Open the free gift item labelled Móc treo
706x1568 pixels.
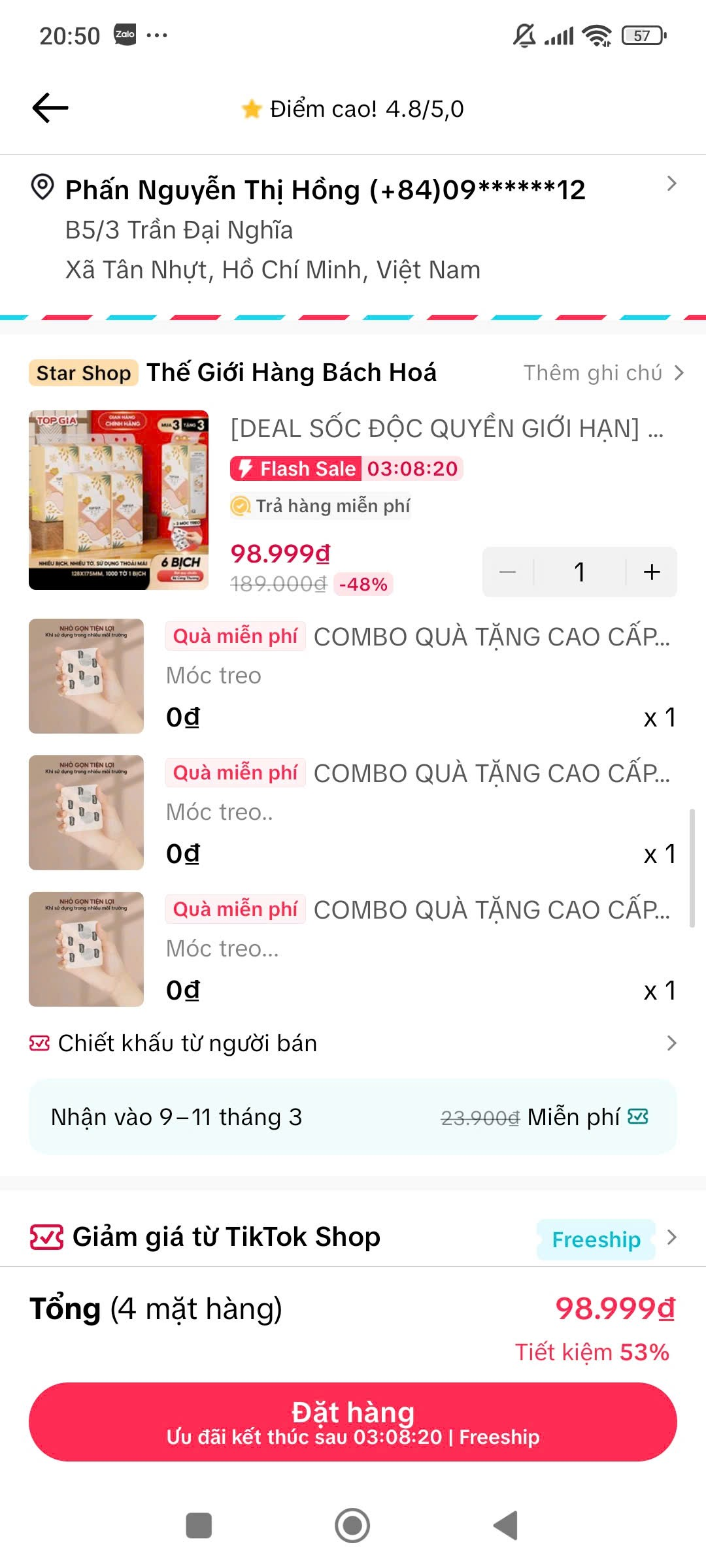point(353,676)
